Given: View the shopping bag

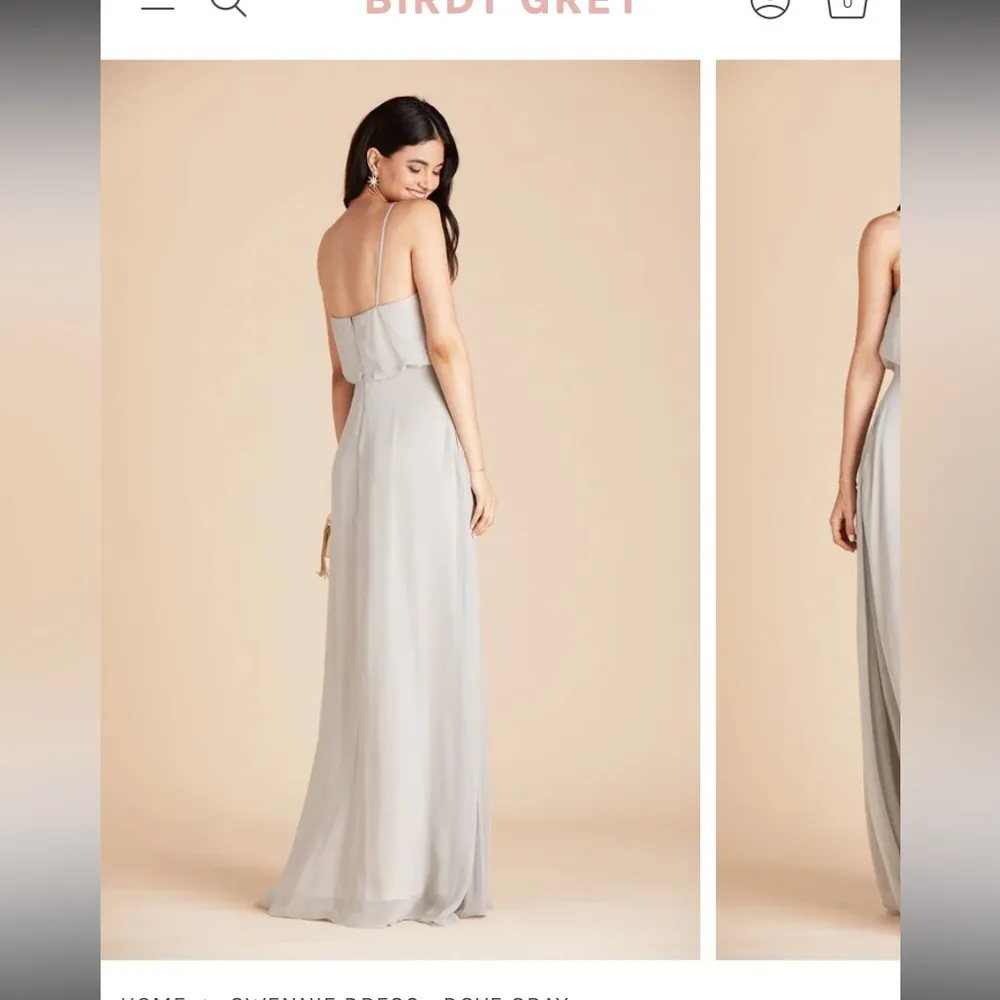Looking at the screenshot, I should pyautogui.click(x=846, y=6).
